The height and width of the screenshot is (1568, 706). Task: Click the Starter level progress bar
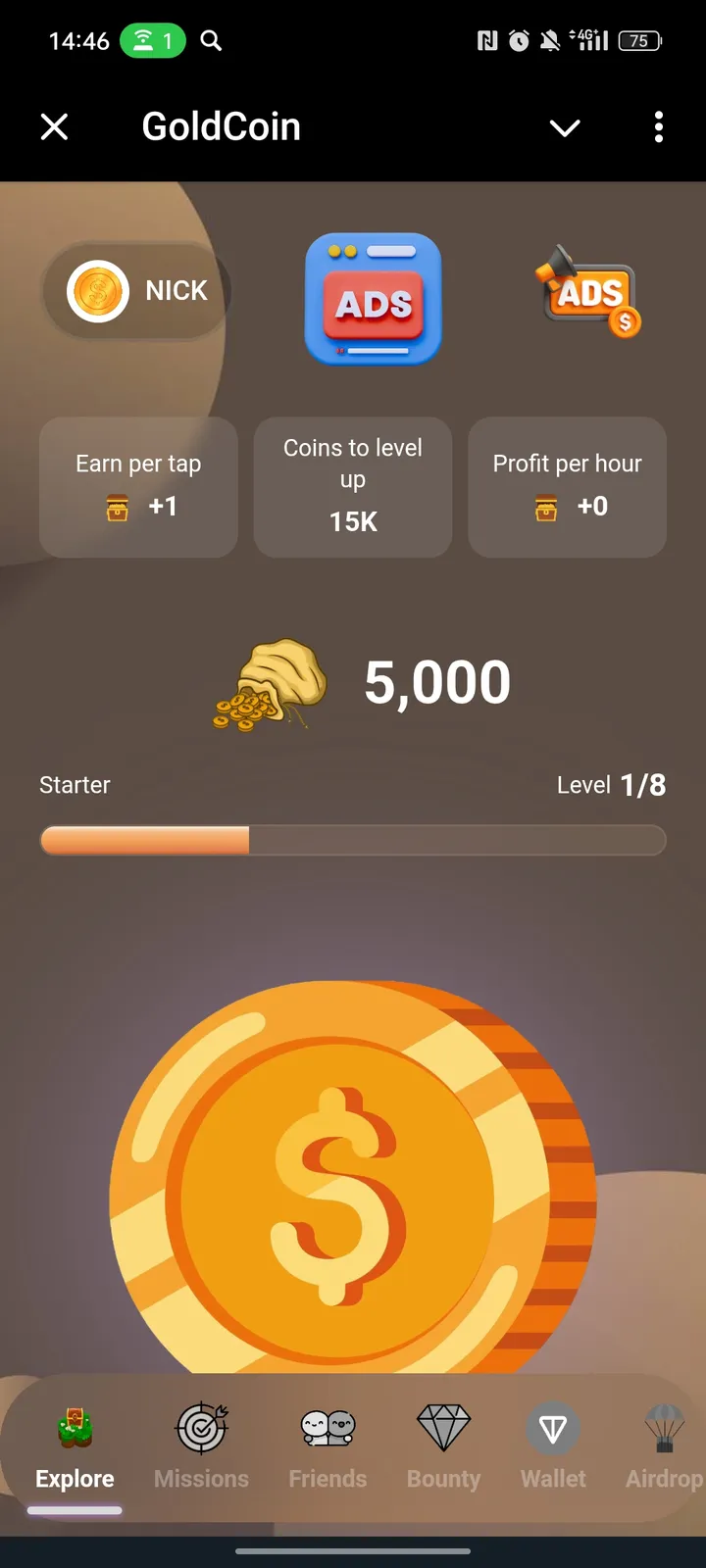[x=353, y=840]
